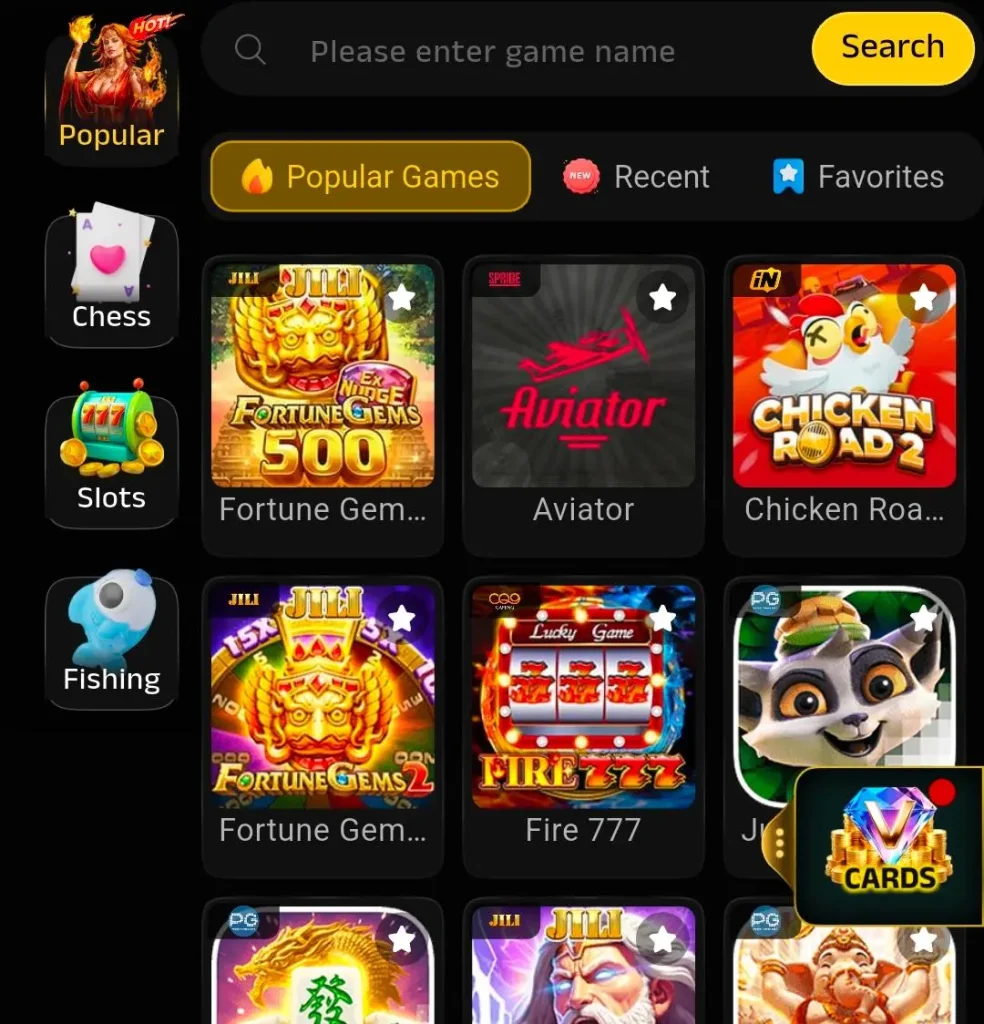The image size is (984, 1024).
Task: Open the floating V Cards widget
Action: [889, 845]
